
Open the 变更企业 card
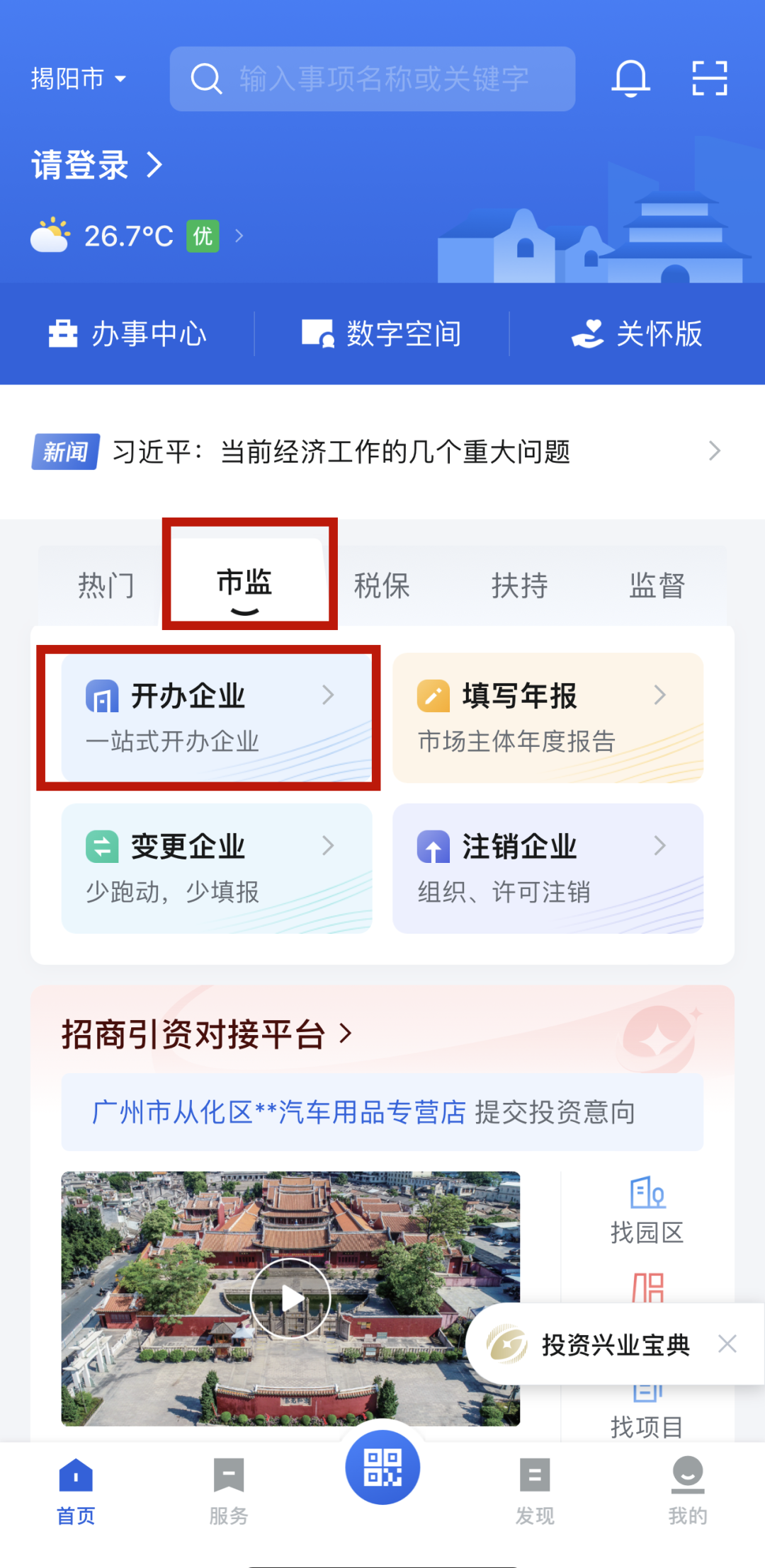coord(217,868)
